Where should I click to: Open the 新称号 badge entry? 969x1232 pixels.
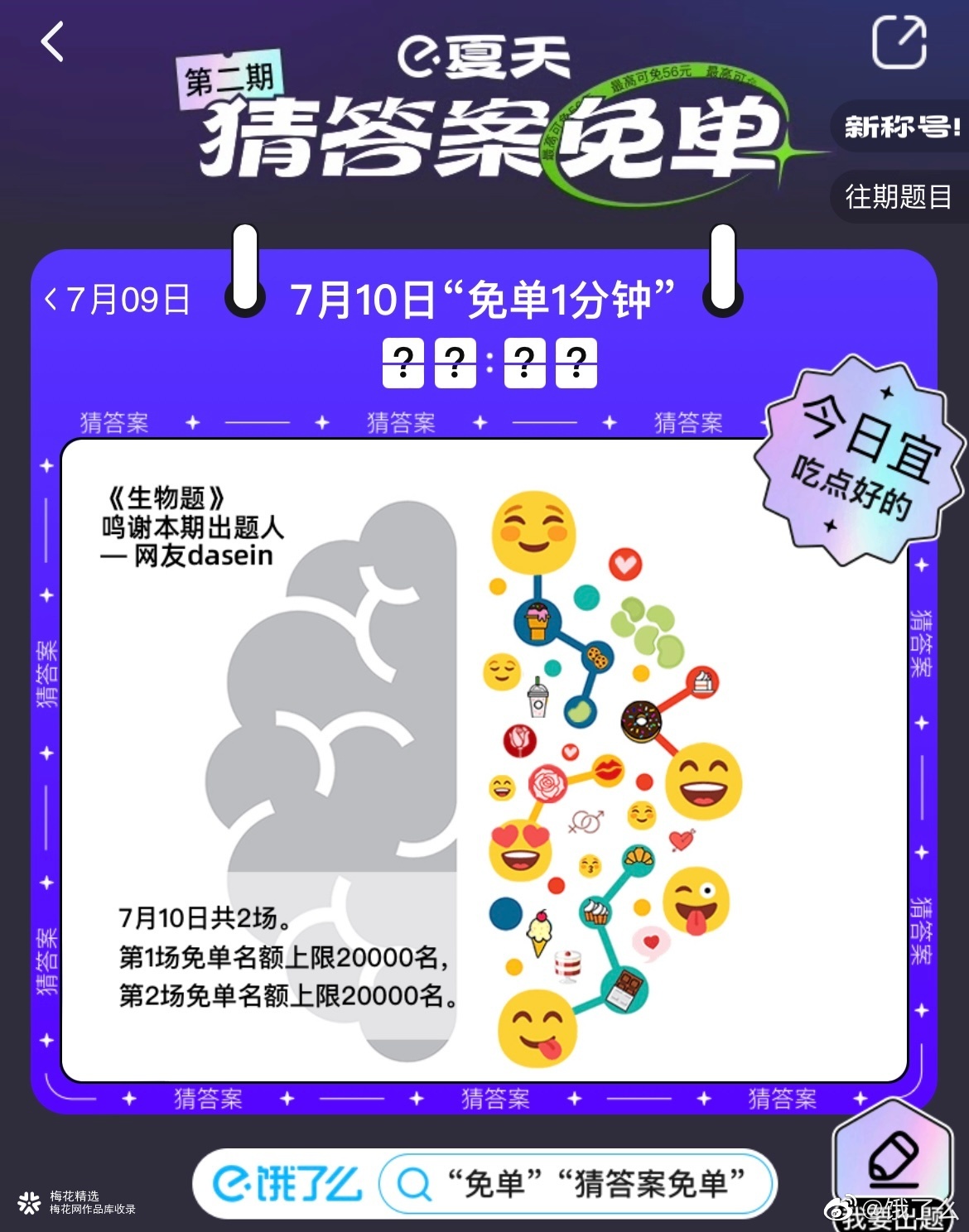click(x=901, y=127)
